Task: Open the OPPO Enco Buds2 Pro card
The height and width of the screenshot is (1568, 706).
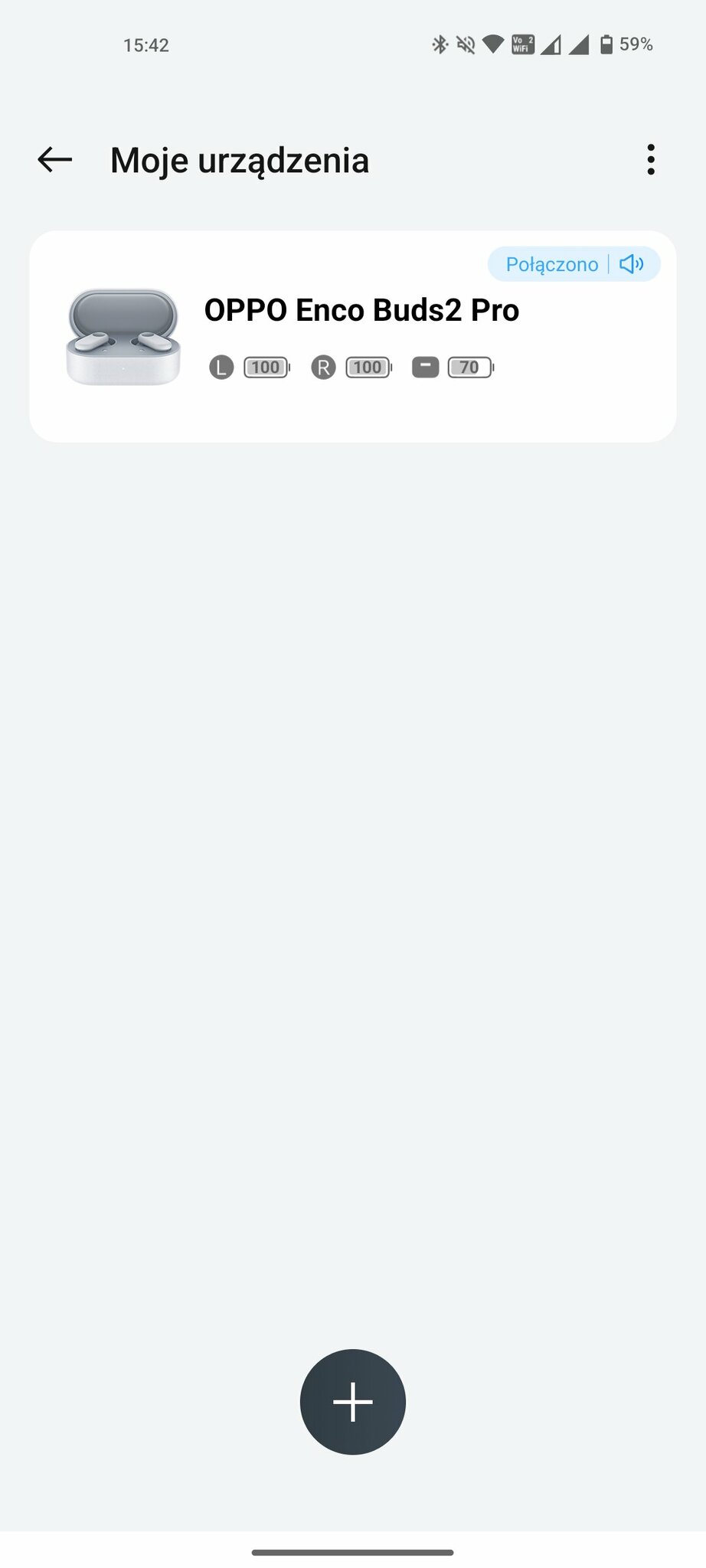Action: click(352, 336)
